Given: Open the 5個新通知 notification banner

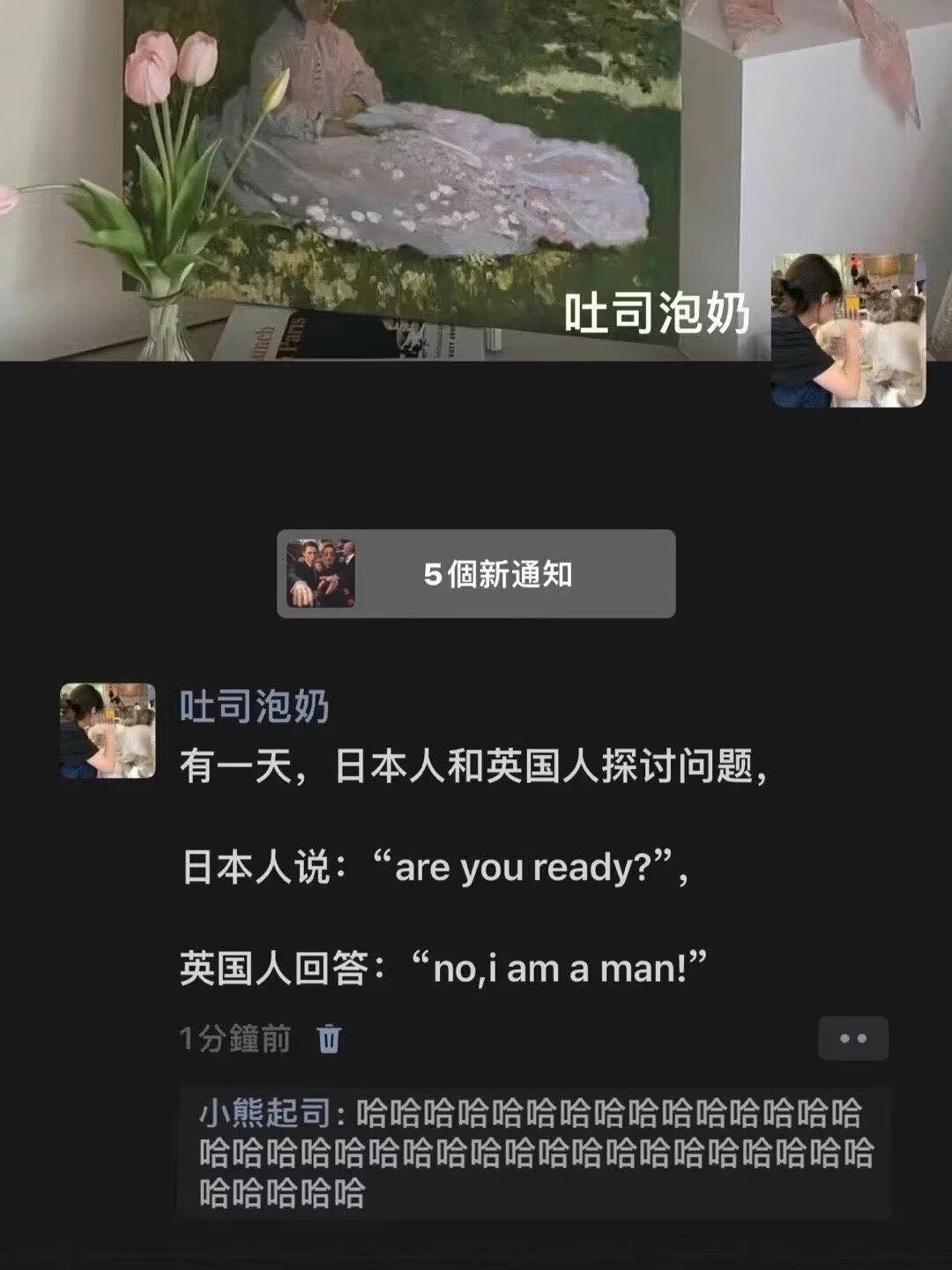Looking at the screenshot, I should (476, 574).
